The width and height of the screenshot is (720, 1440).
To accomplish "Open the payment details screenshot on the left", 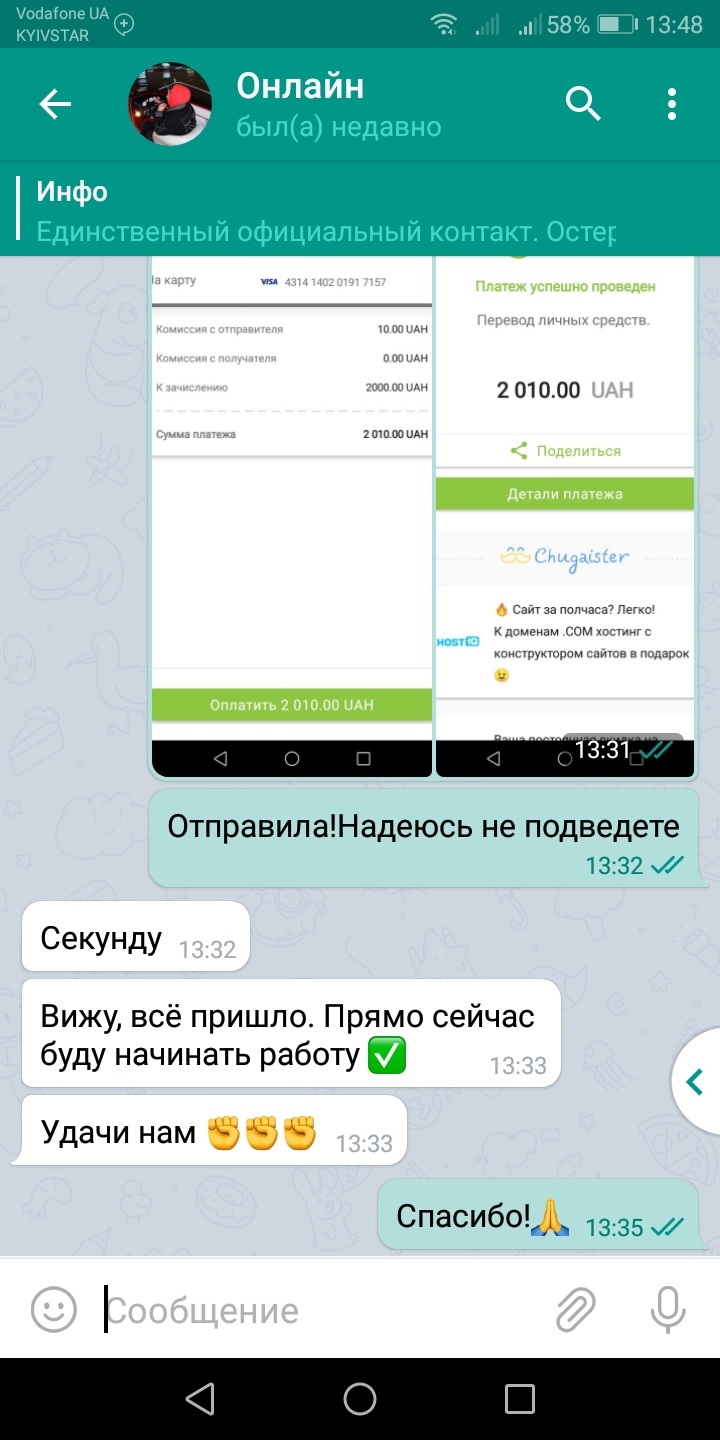I will click(x=291, y=515).
